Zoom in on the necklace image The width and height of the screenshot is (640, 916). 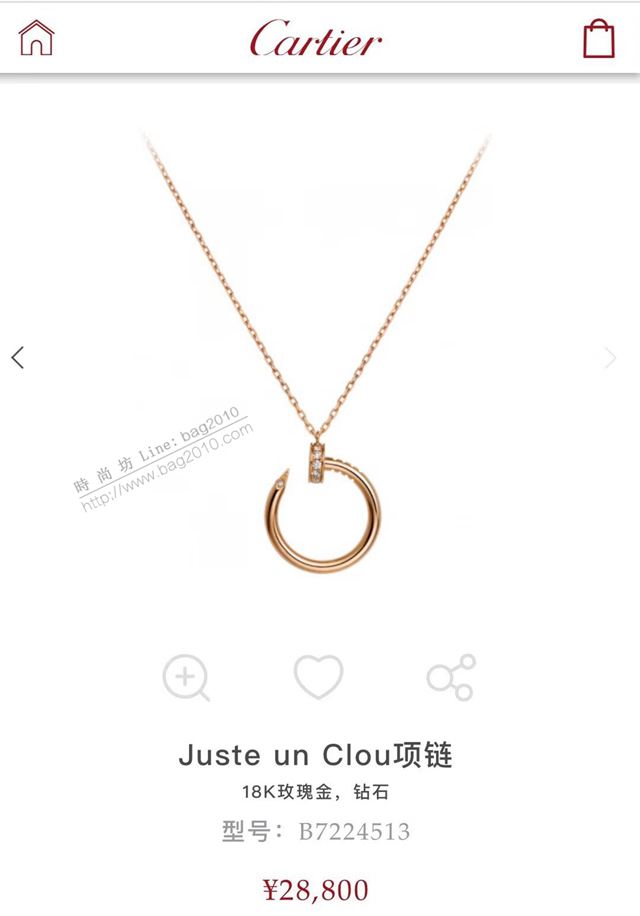click(x=186, y=678)
